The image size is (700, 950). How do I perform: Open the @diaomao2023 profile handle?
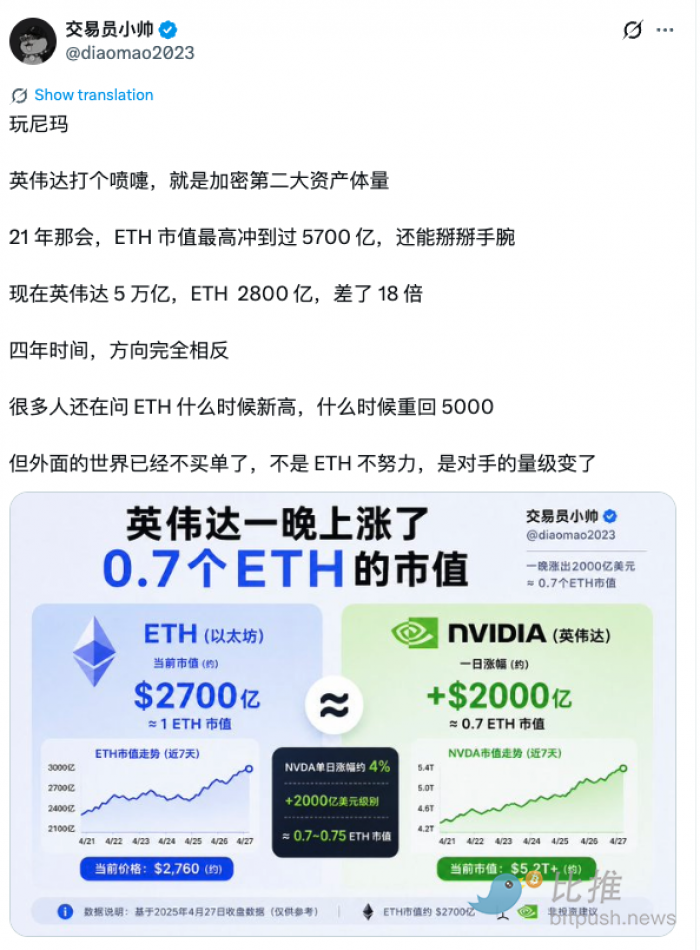pos(130,53)
